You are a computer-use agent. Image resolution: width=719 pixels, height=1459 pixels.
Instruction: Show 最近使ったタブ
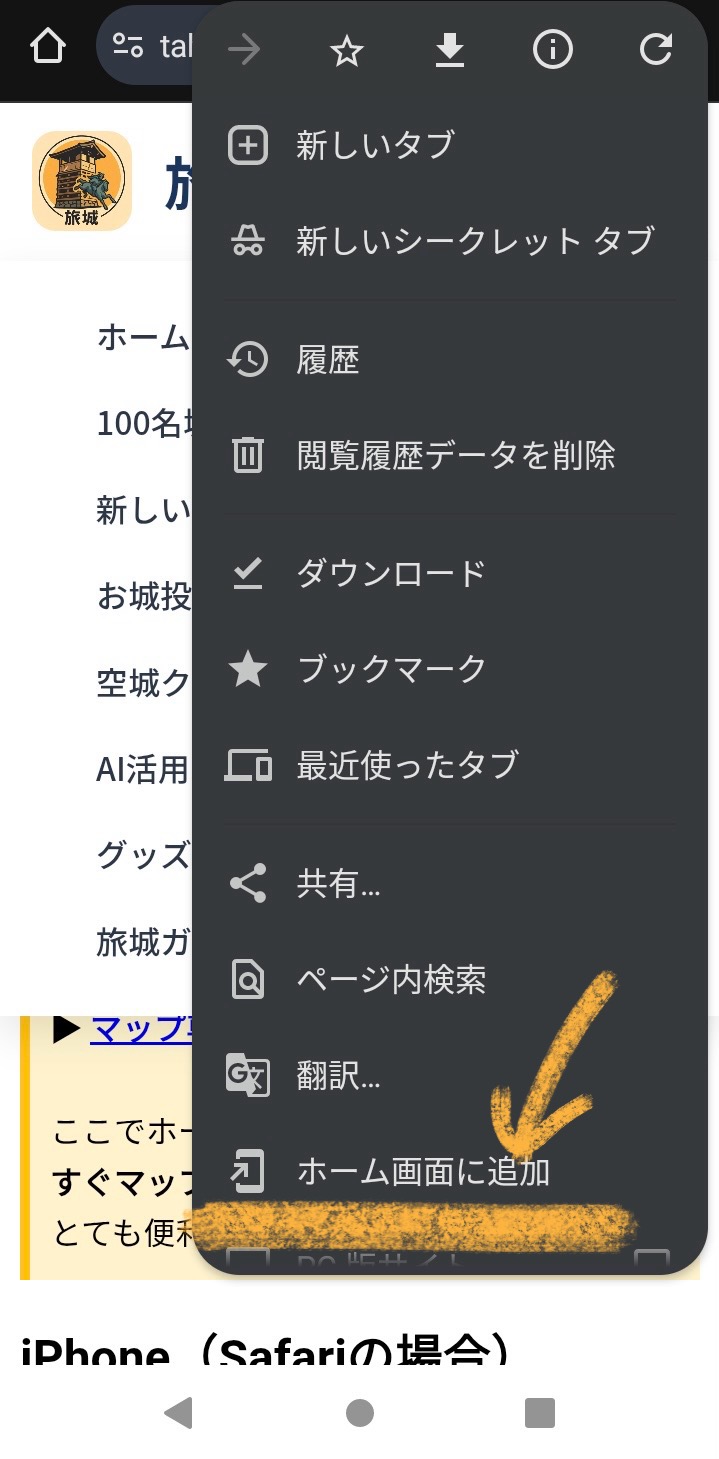coord(407,765)
